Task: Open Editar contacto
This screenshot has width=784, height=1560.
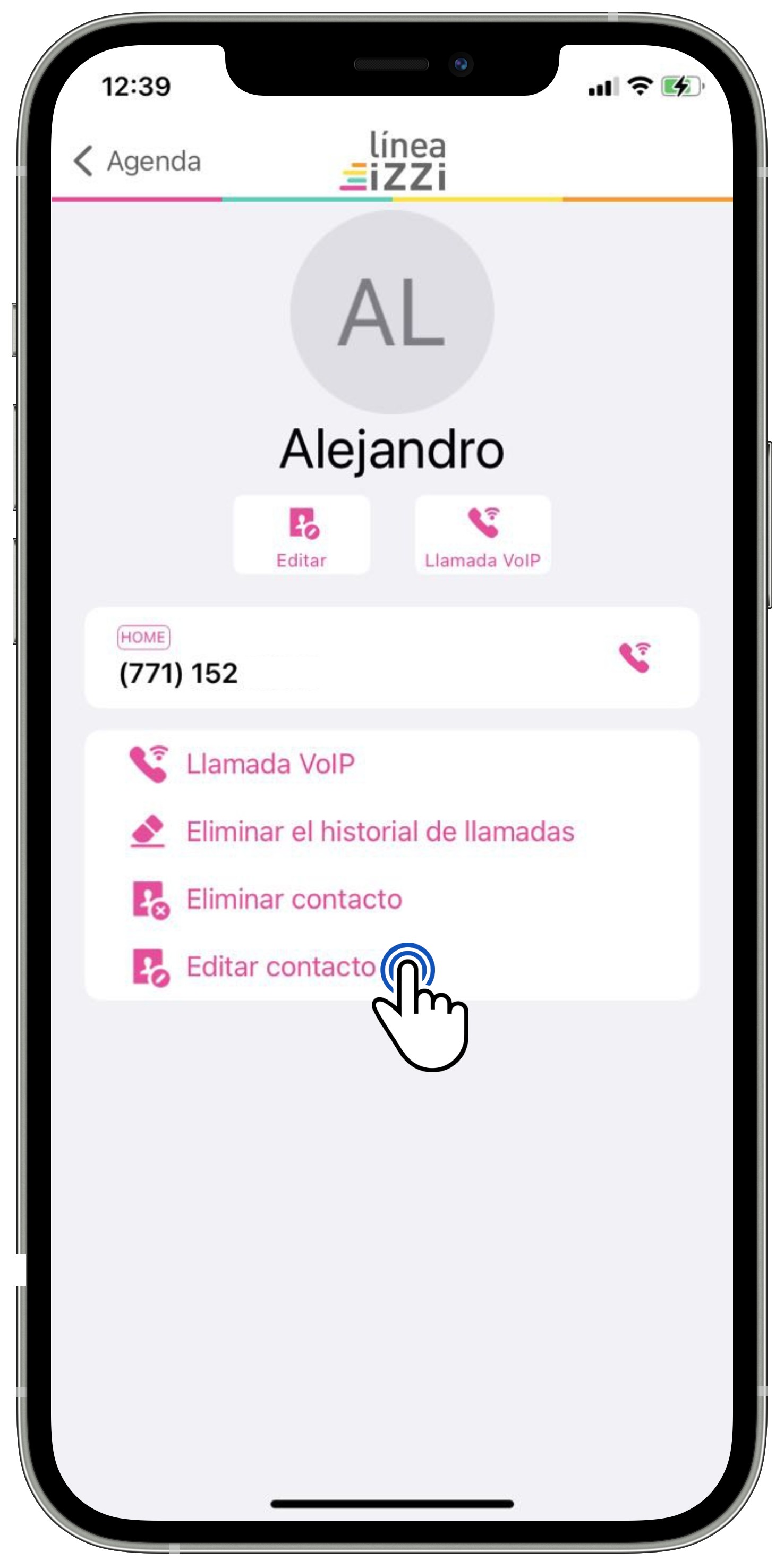Action: 280,966
